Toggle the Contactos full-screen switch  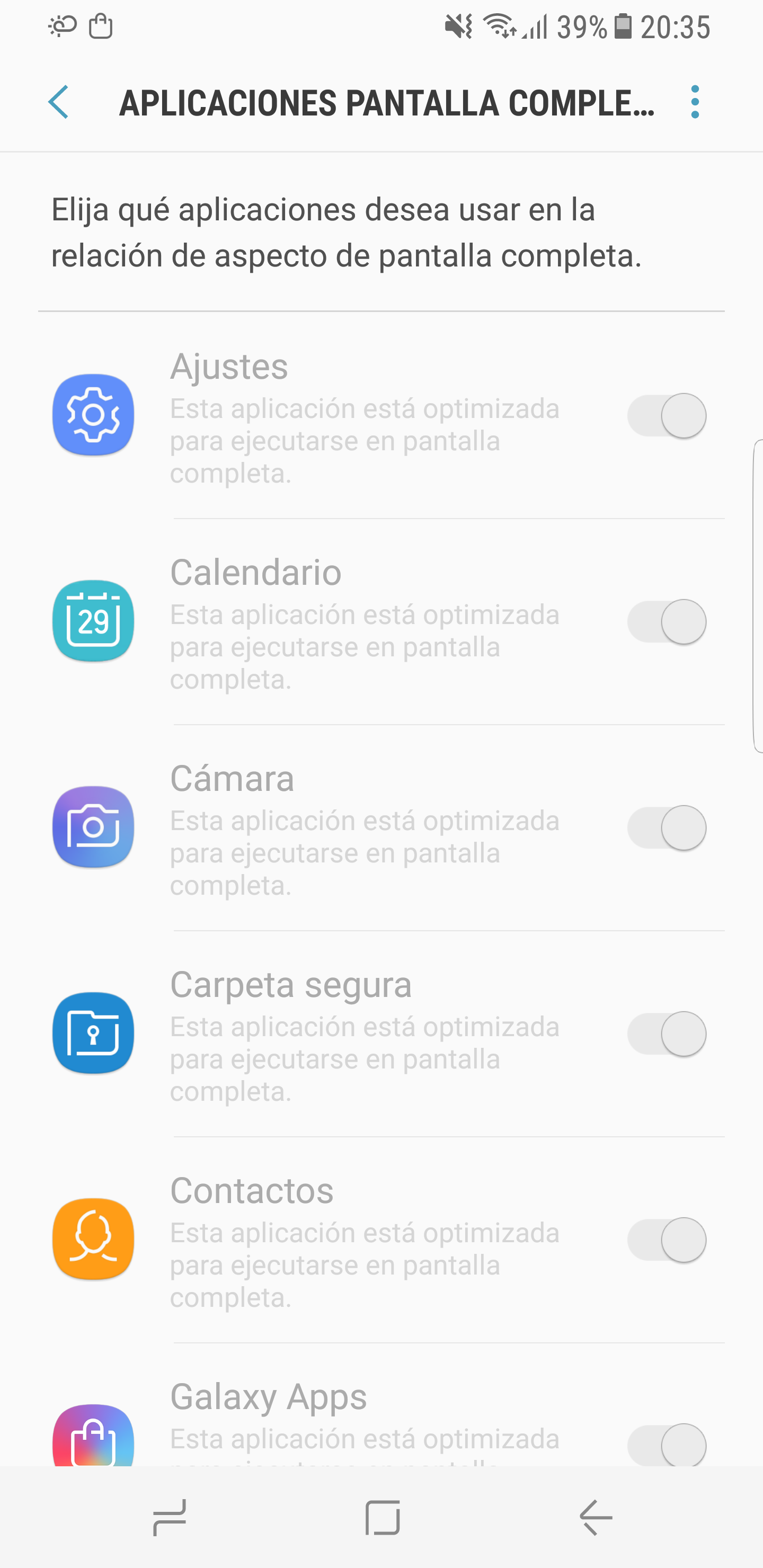click(x=667, y=1240)
